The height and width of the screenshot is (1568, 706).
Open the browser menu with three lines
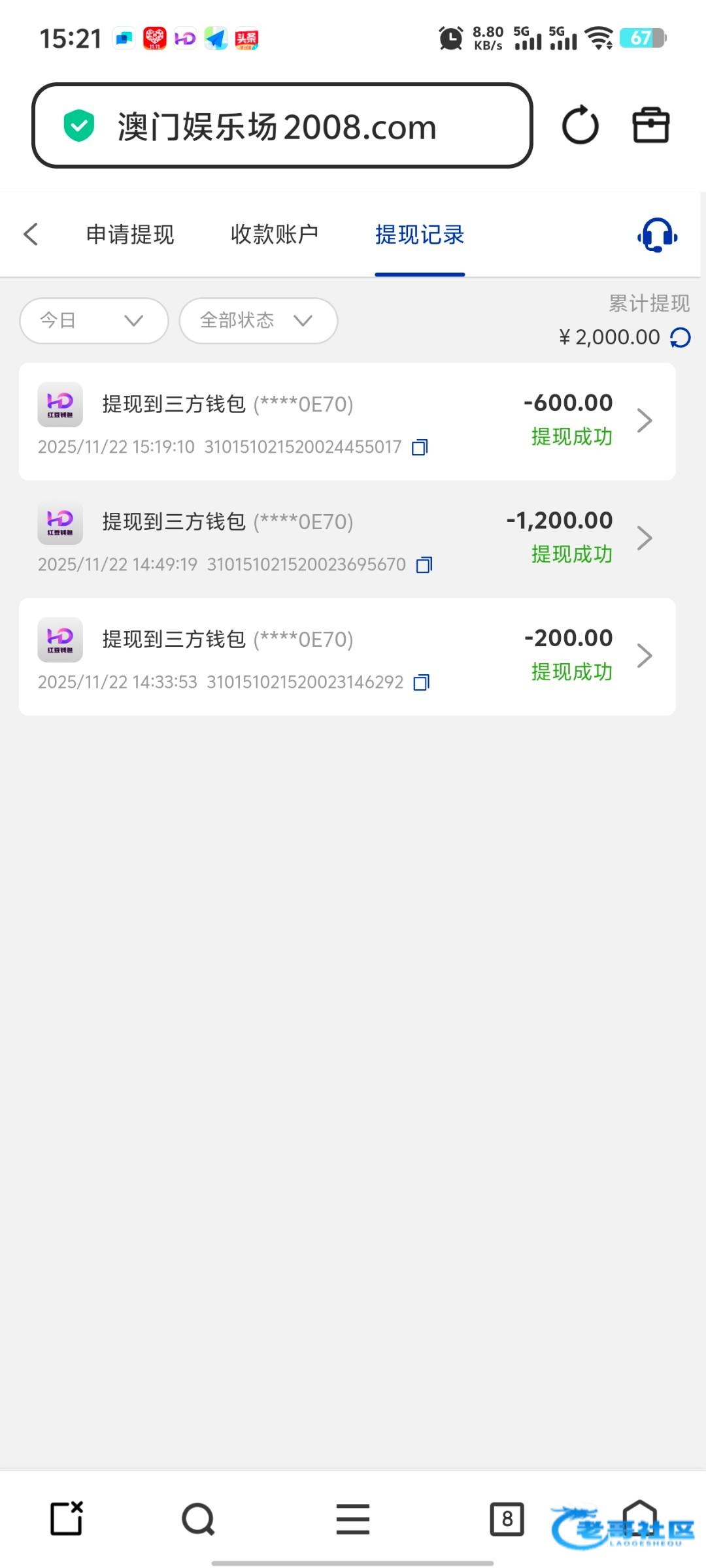[353, 1519]
